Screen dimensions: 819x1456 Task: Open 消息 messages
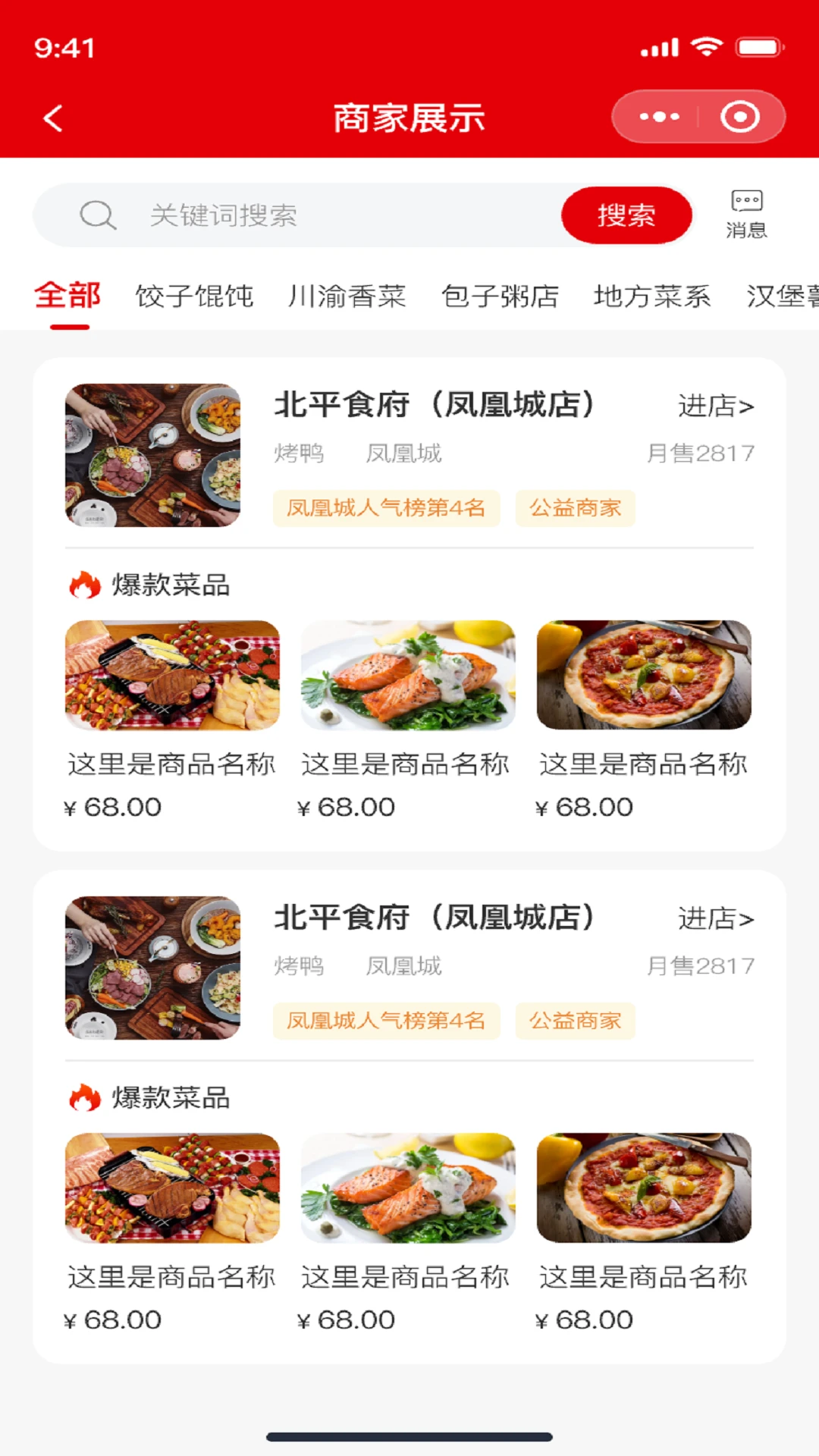pyautogui.click(x=746, y=215)
